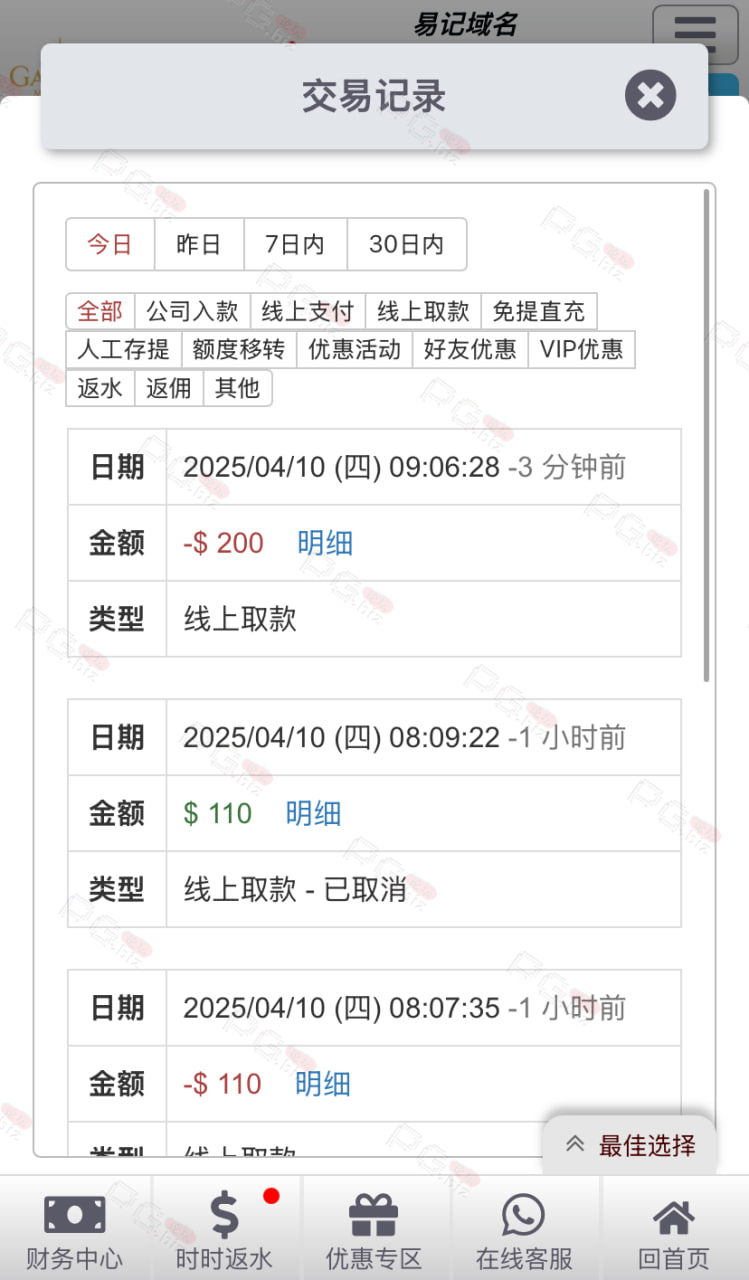Filter by 免提直充

pyautogui.click(x=539, y=311)
